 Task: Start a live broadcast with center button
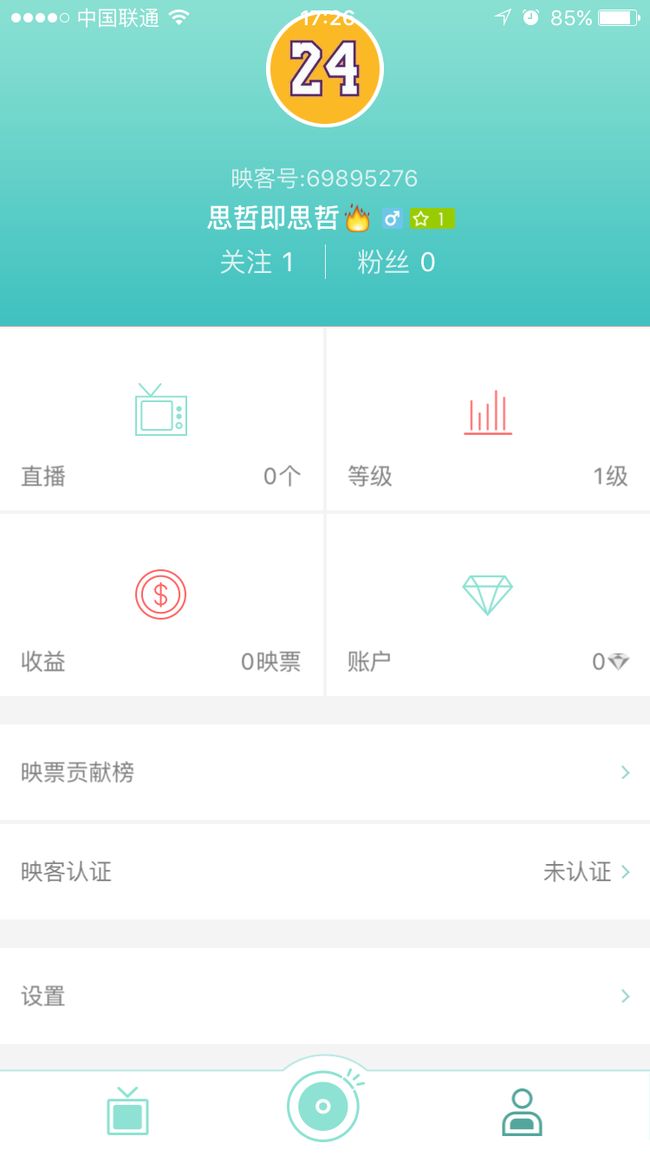click(x=324, y=1106)
